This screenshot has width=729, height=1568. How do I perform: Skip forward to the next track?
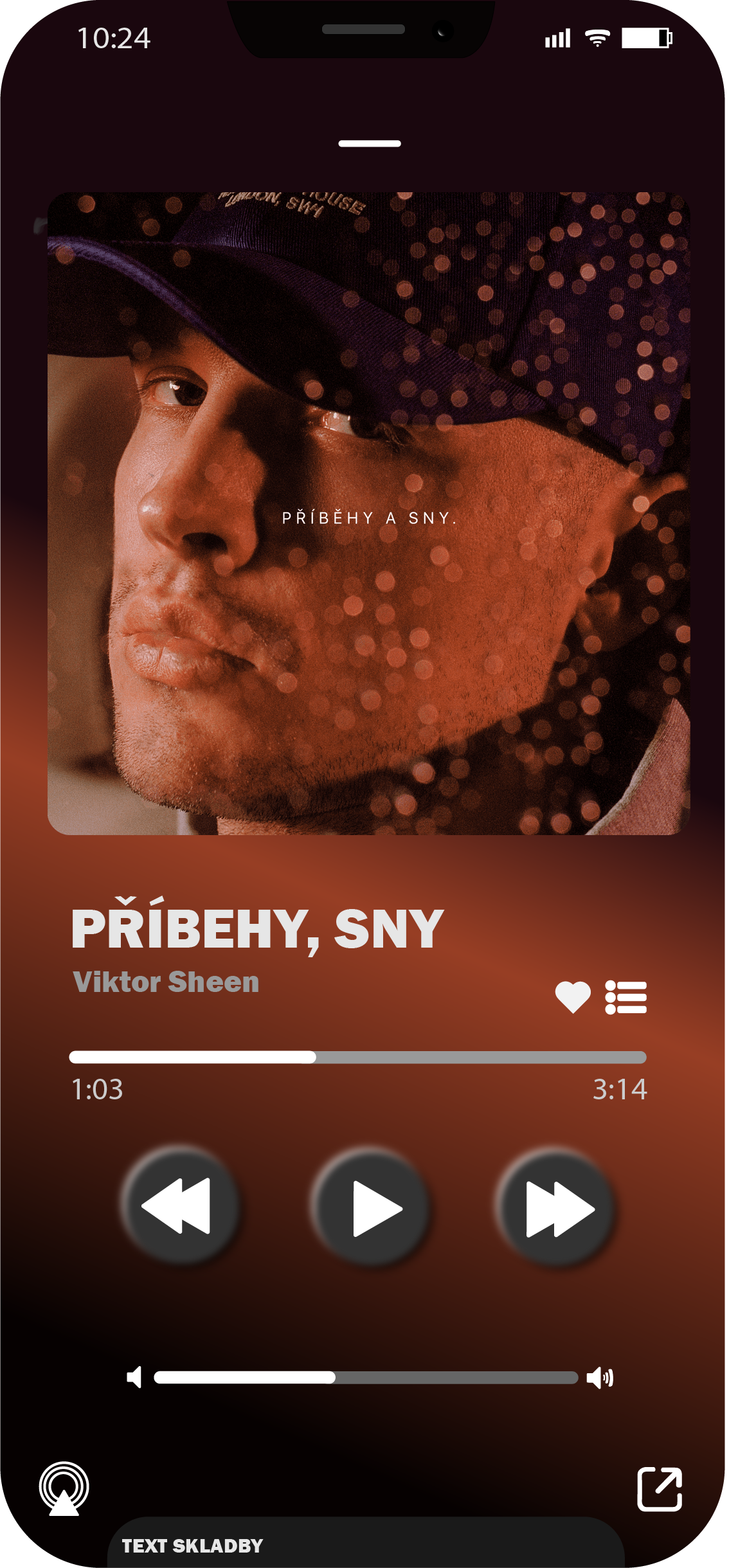tap(556, 1208)
